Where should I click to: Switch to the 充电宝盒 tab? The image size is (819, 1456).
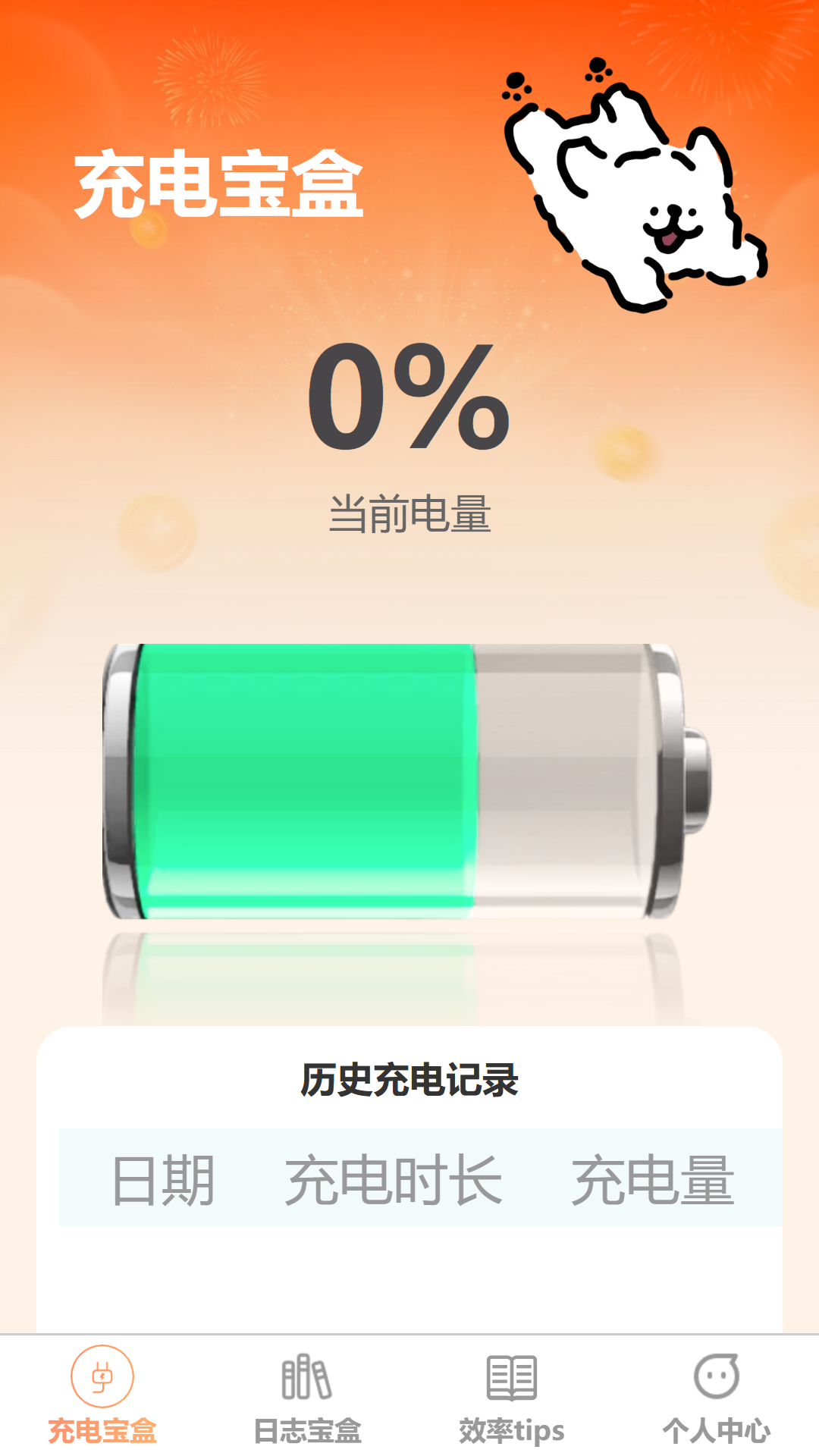[x=102, y=1395]
